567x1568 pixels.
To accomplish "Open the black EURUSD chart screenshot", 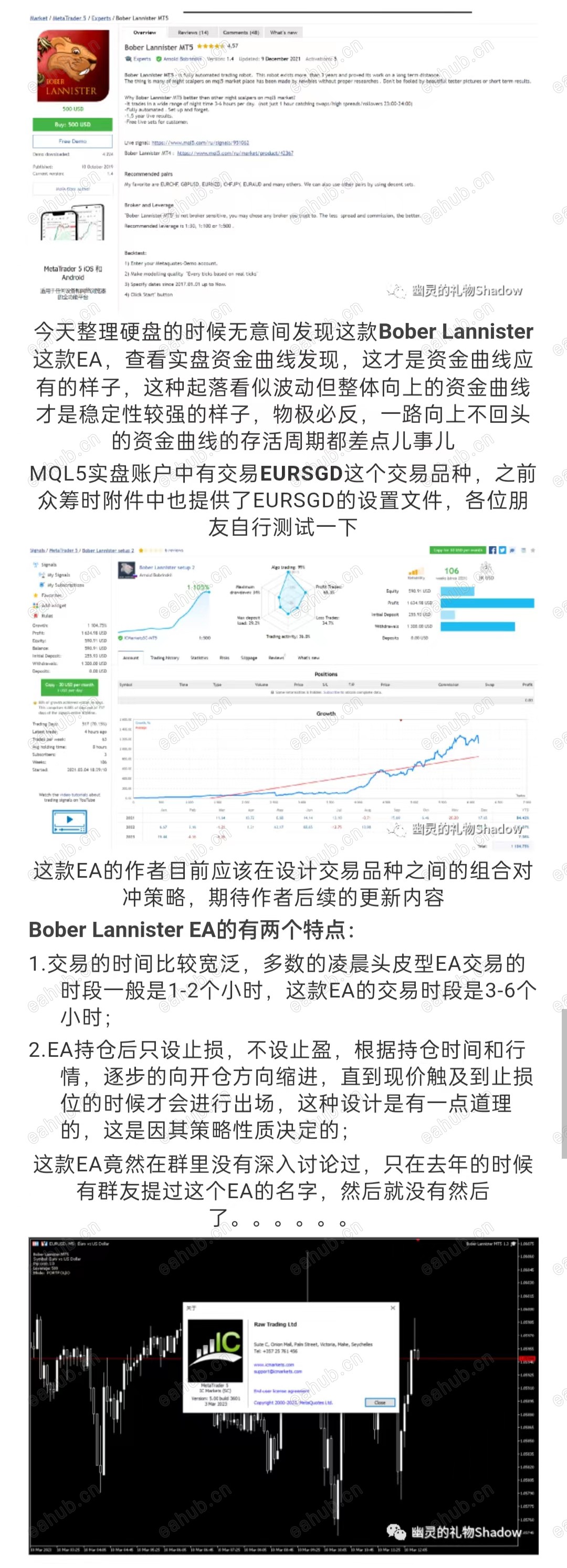I will [x=283, y=1395].
